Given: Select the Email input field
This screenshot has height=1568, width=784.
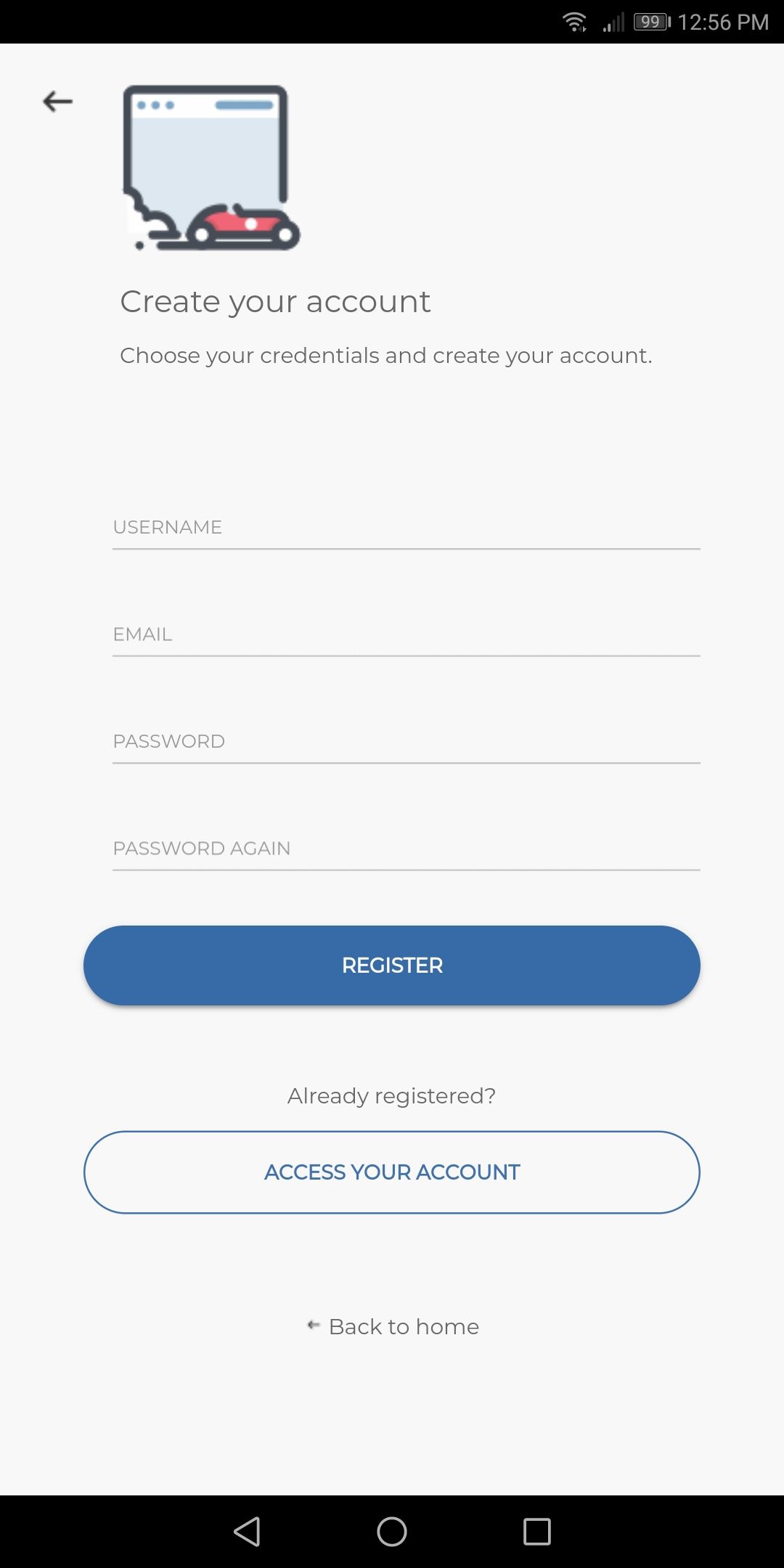Looking at the screenshot, I should (x=406, y=634).
